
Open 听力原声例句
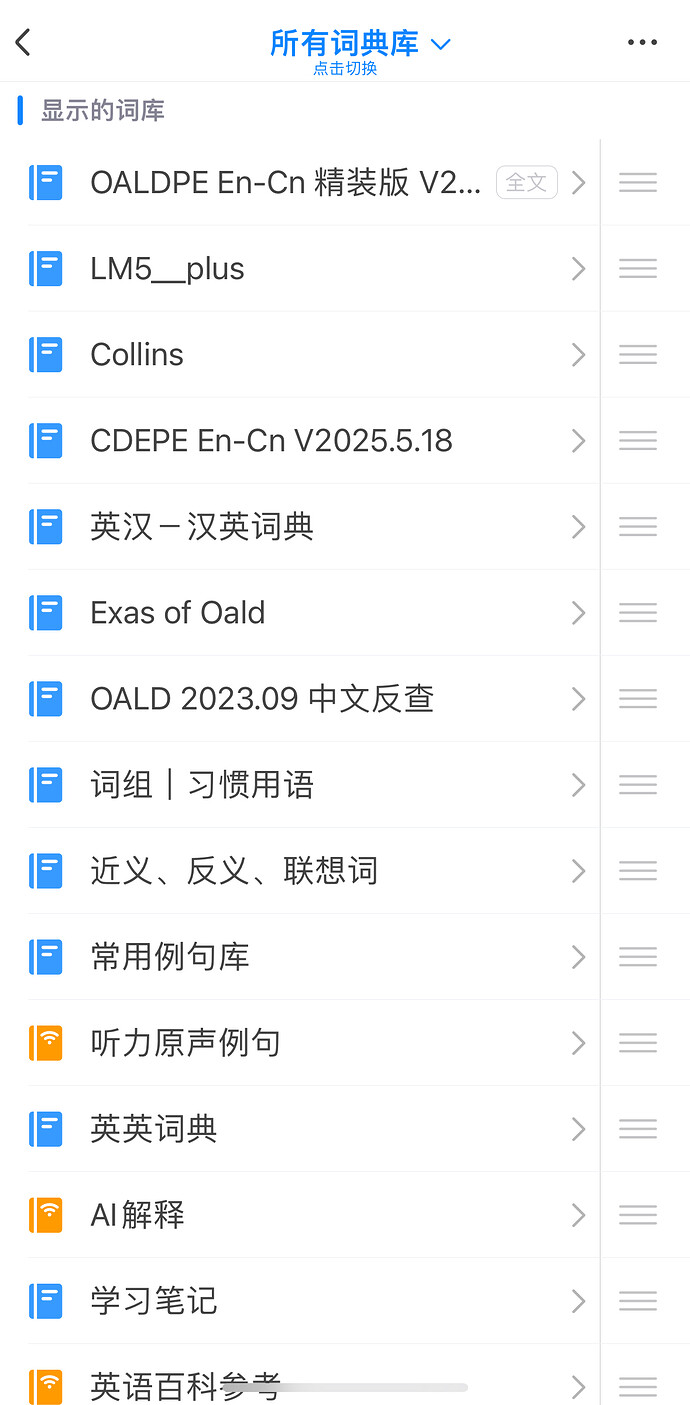[300, 1043]
